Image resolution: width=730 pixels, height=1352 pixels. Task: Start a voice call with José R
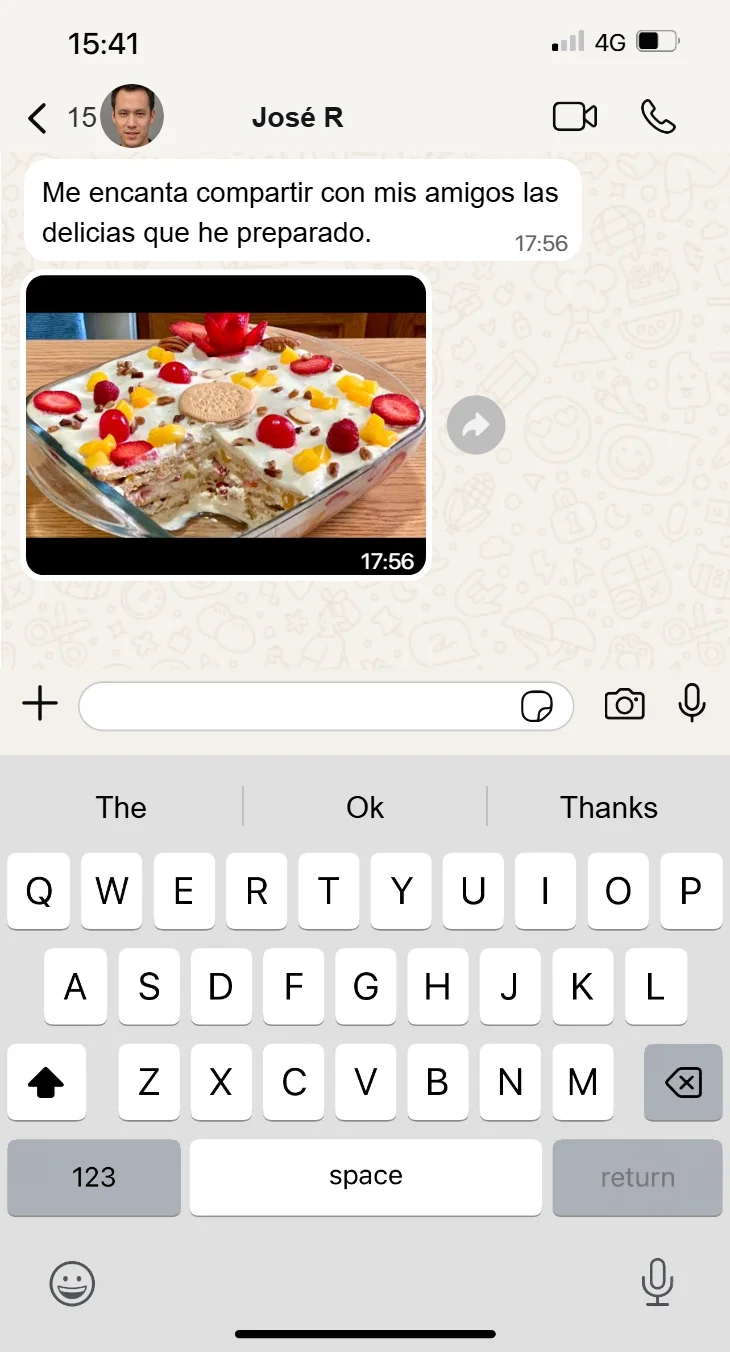coord(658,117)
